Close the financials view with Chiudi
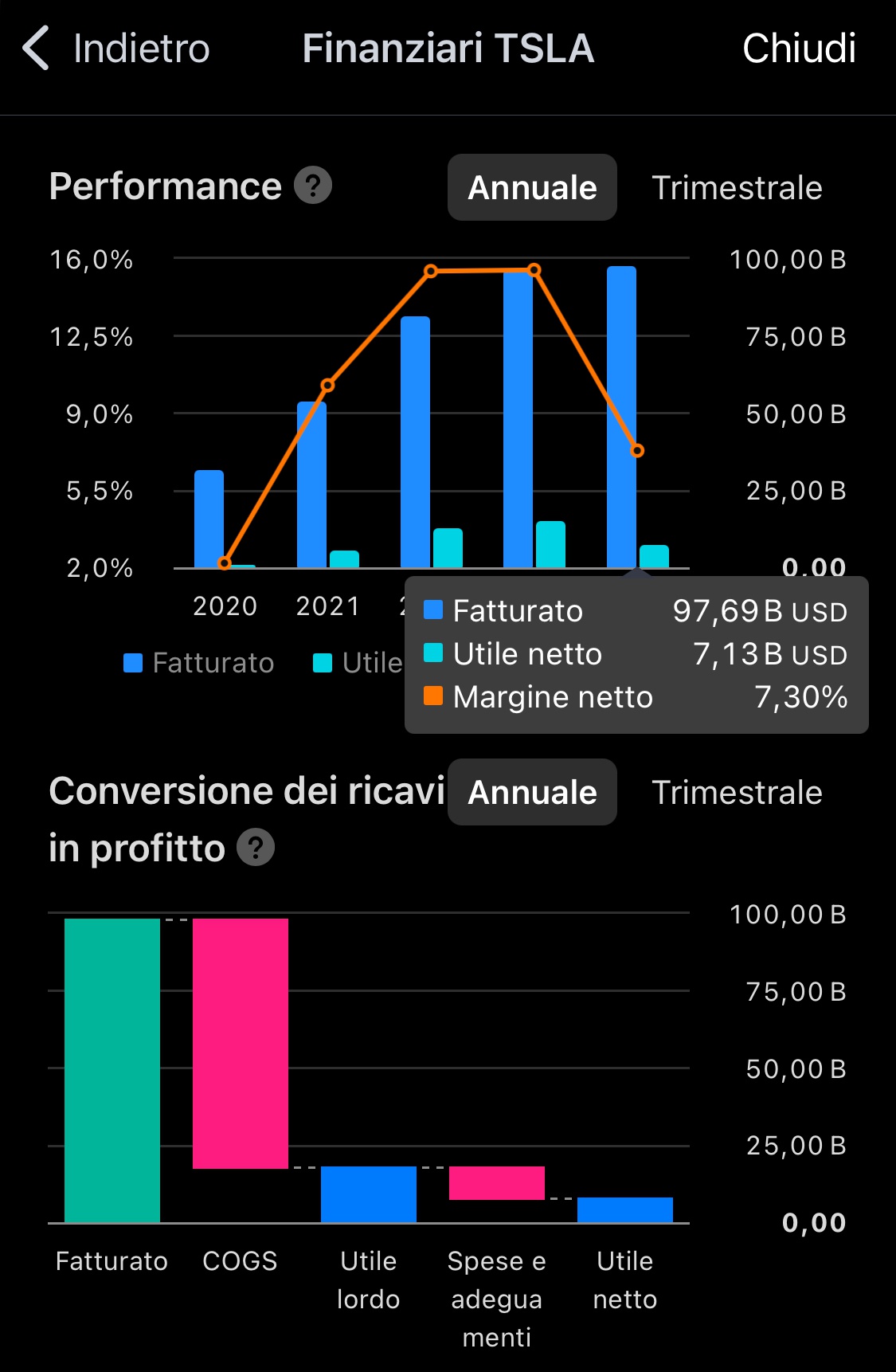The width and height of the screenshot is (896, 1372). pos(799,48)
